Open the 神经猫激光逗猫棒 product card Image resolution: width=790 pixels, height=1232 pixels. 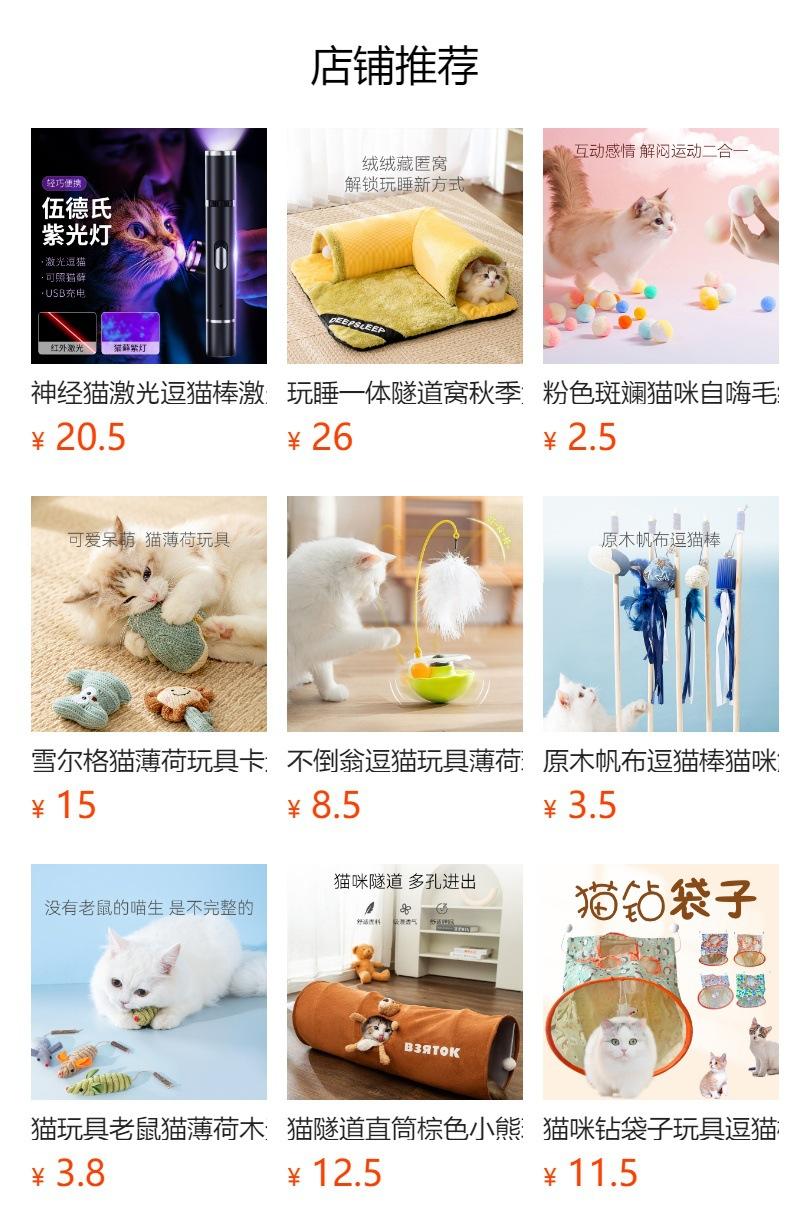pyautogui.click(x=149, y=292)
